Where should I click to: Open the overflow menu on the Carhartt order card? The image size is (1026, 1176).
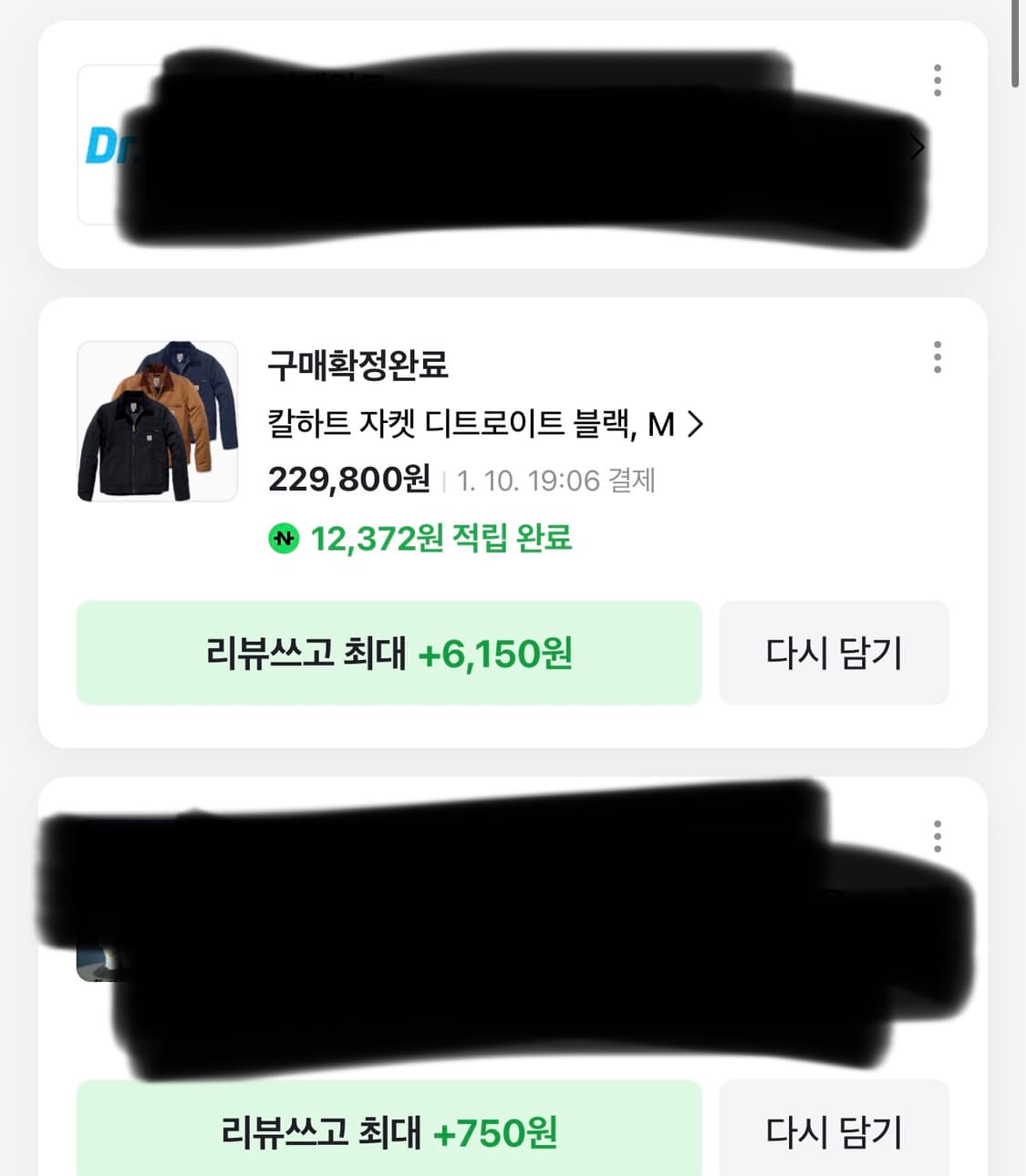pos(937,359)
